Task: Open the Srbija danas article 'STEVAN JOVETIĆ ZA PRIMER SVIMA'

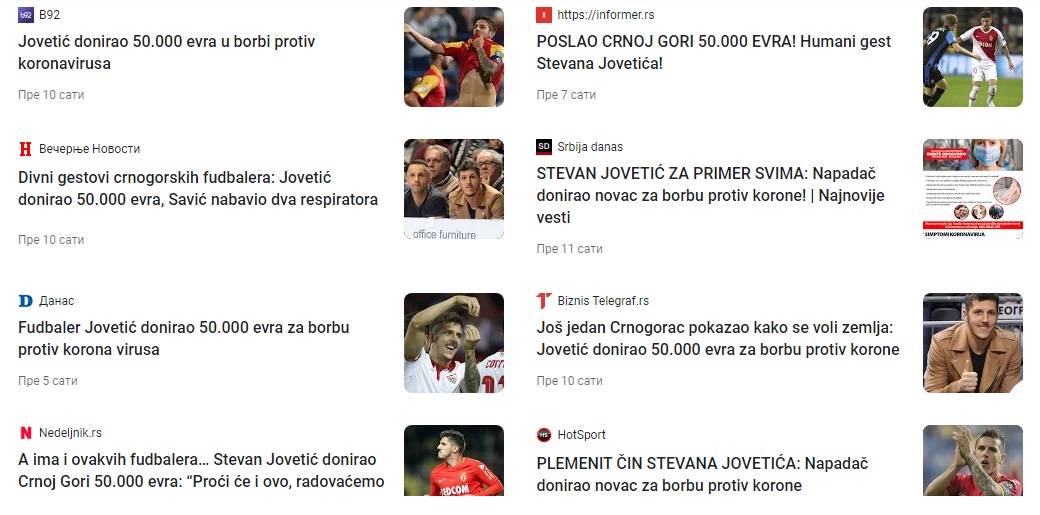Action: pyautogui.click(x=710, y=194)
